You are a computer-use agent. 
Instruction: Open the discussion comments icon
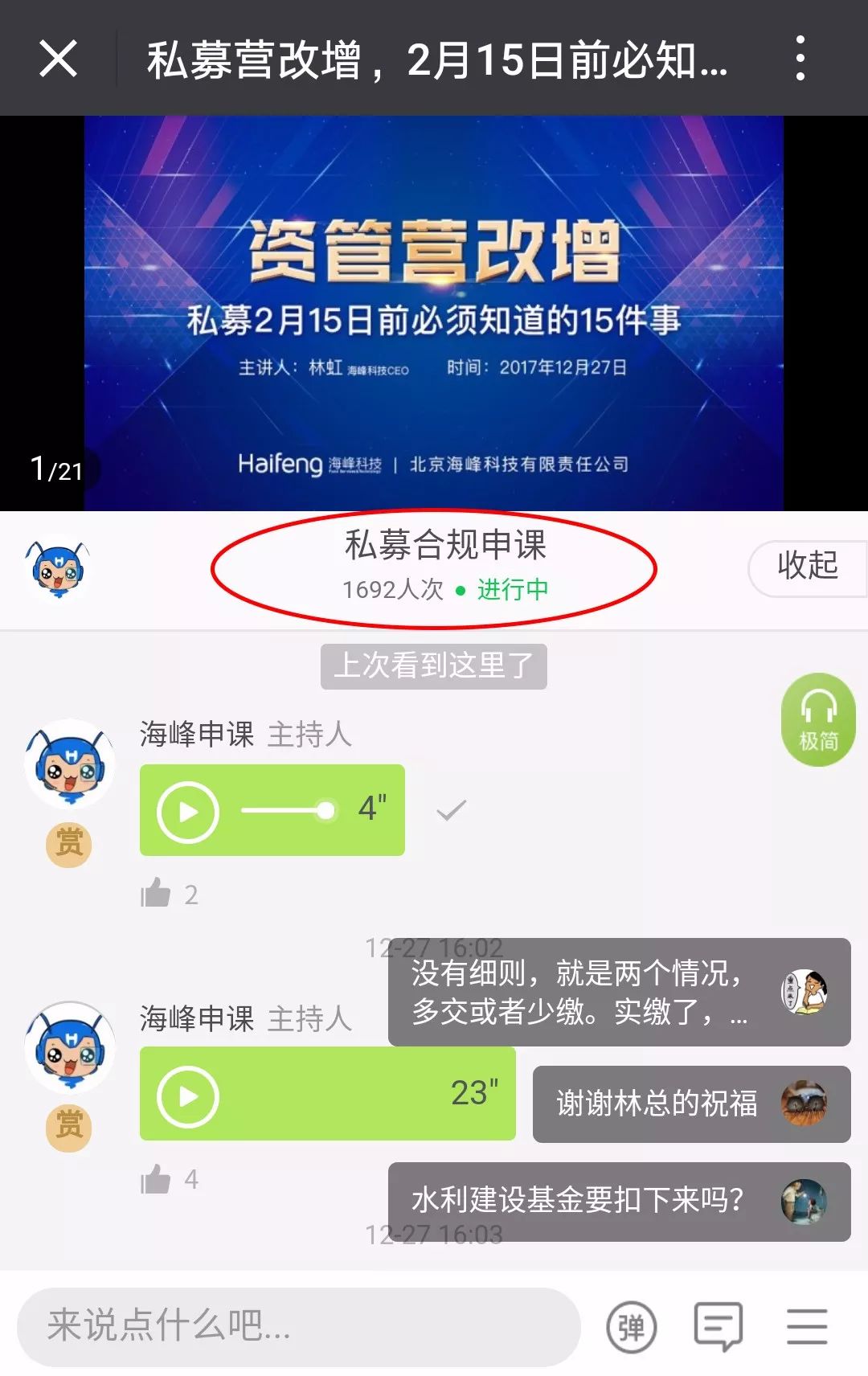[x=718, y=1326]
